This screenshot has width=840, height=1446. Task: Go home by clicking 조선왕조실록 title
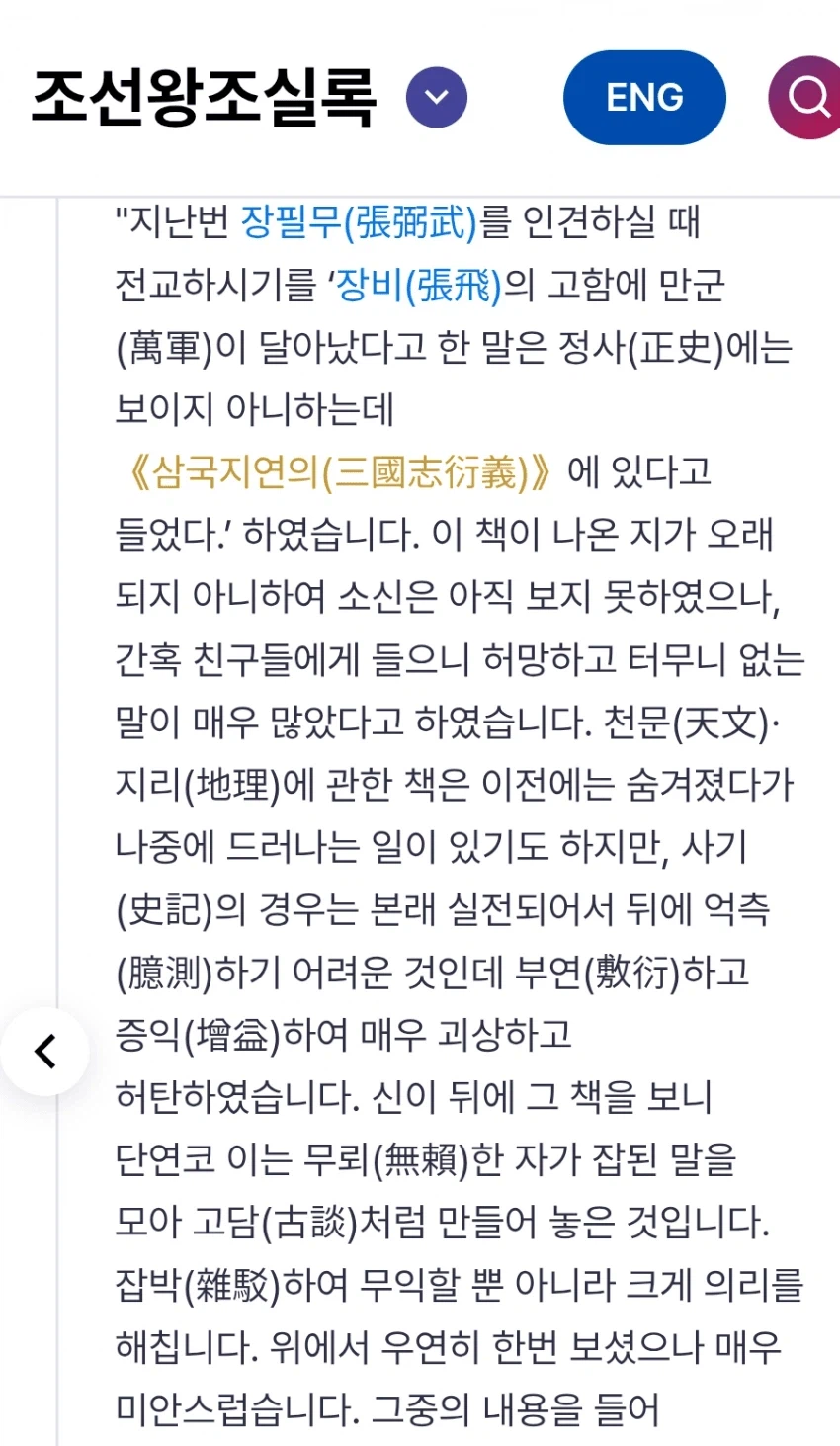[203, 95]
